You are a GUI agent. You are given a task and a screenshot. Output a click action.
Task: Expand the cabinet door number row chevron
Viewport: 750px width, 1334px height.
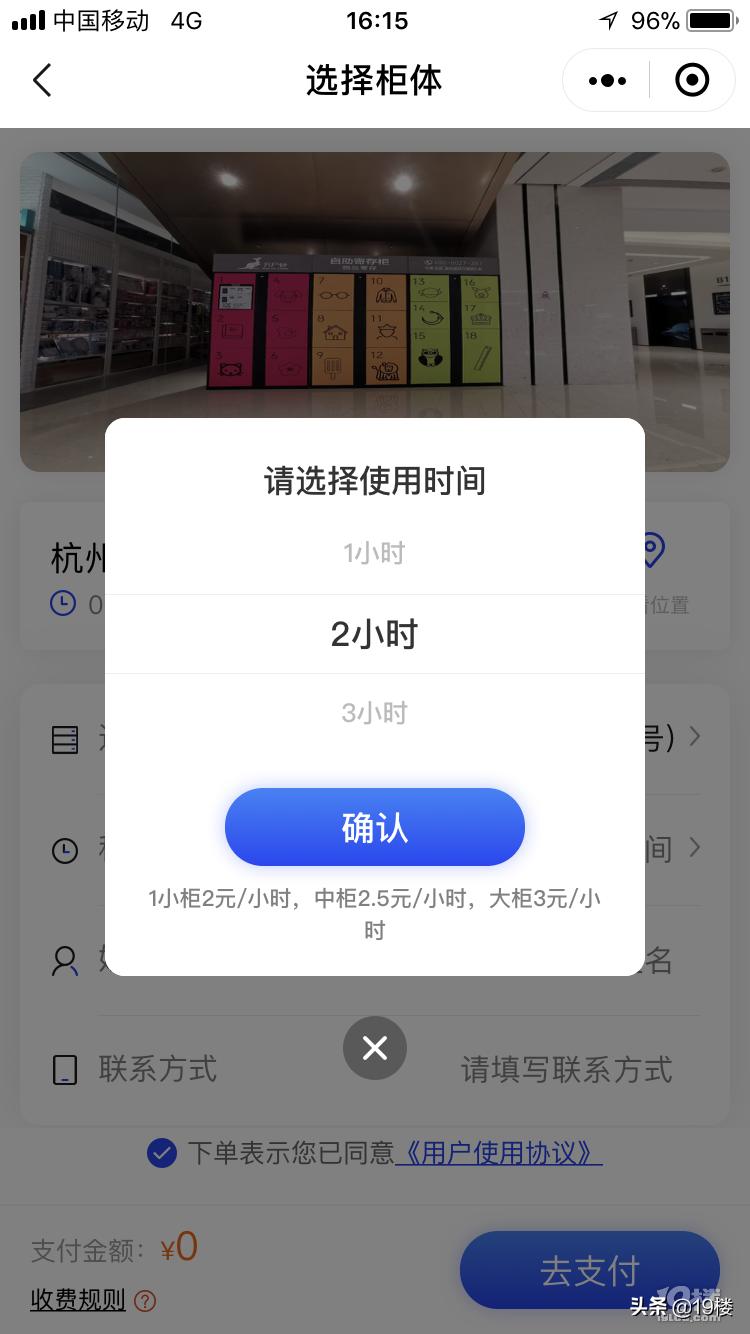point(693,737)
